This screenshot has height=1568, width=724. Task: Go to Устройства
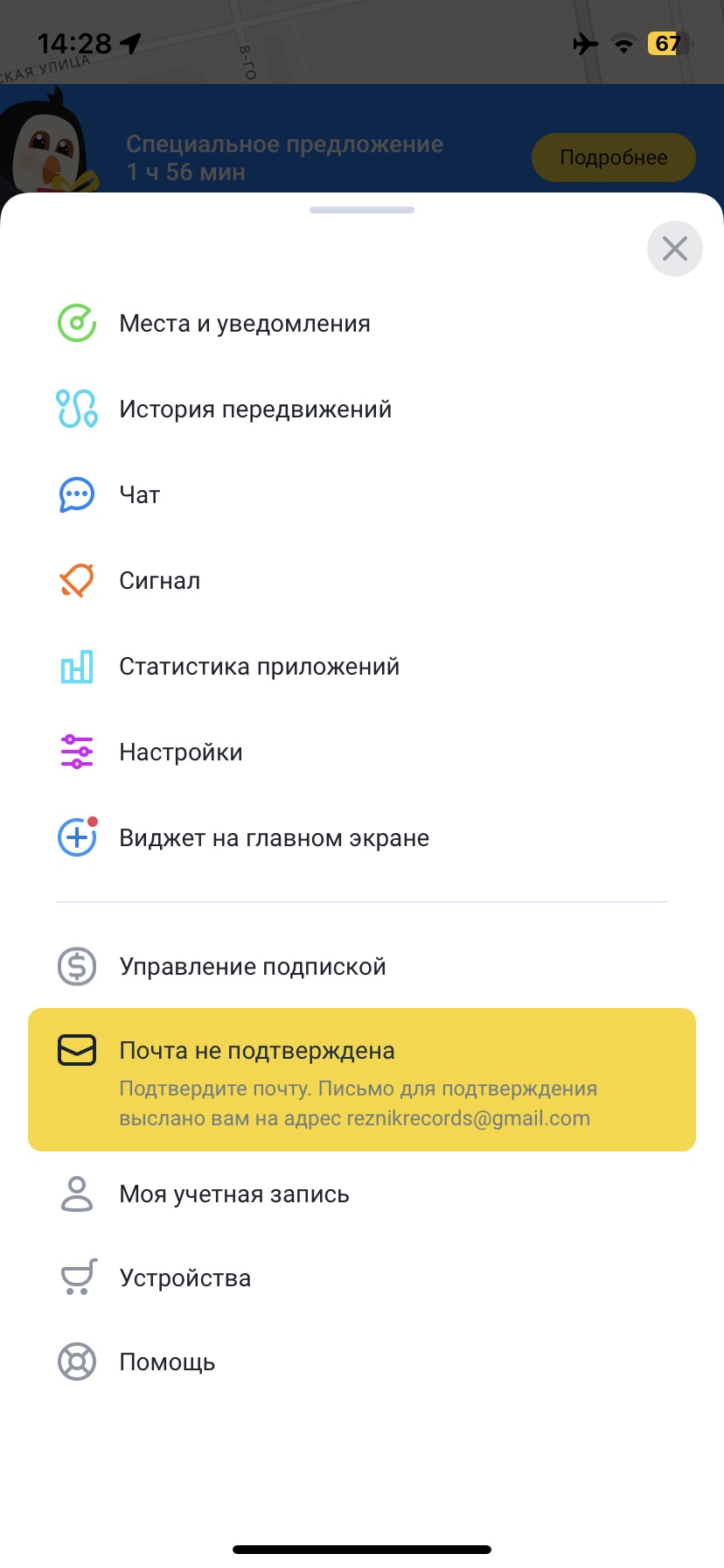pos(185,1278)
